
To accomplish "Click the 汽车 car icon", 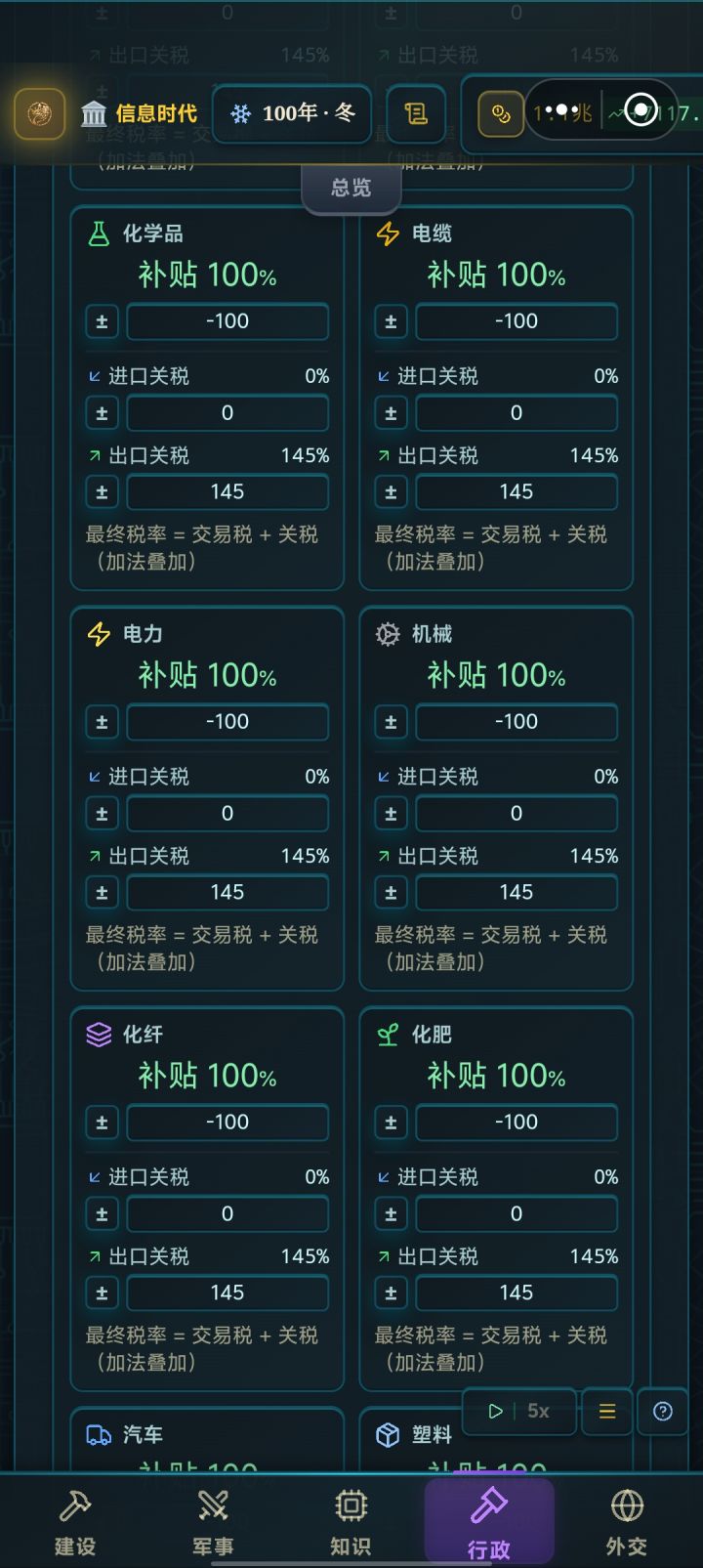I will (97, 1433).
